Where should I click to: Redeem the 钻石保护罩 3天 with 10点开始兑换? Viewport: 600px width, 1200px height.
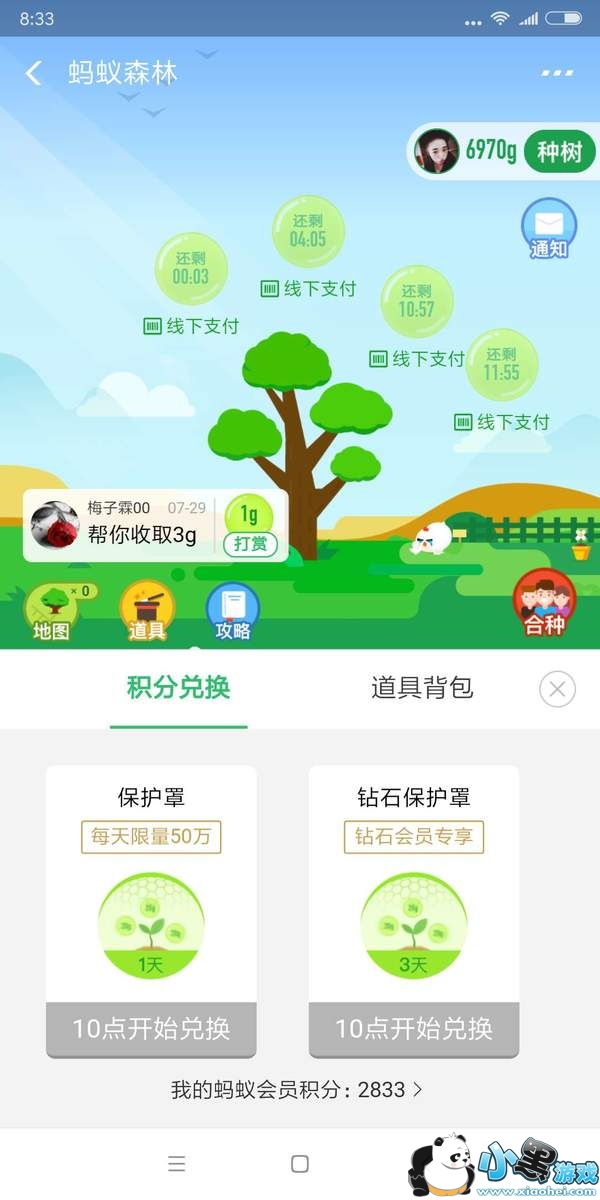click(414, 1029)
